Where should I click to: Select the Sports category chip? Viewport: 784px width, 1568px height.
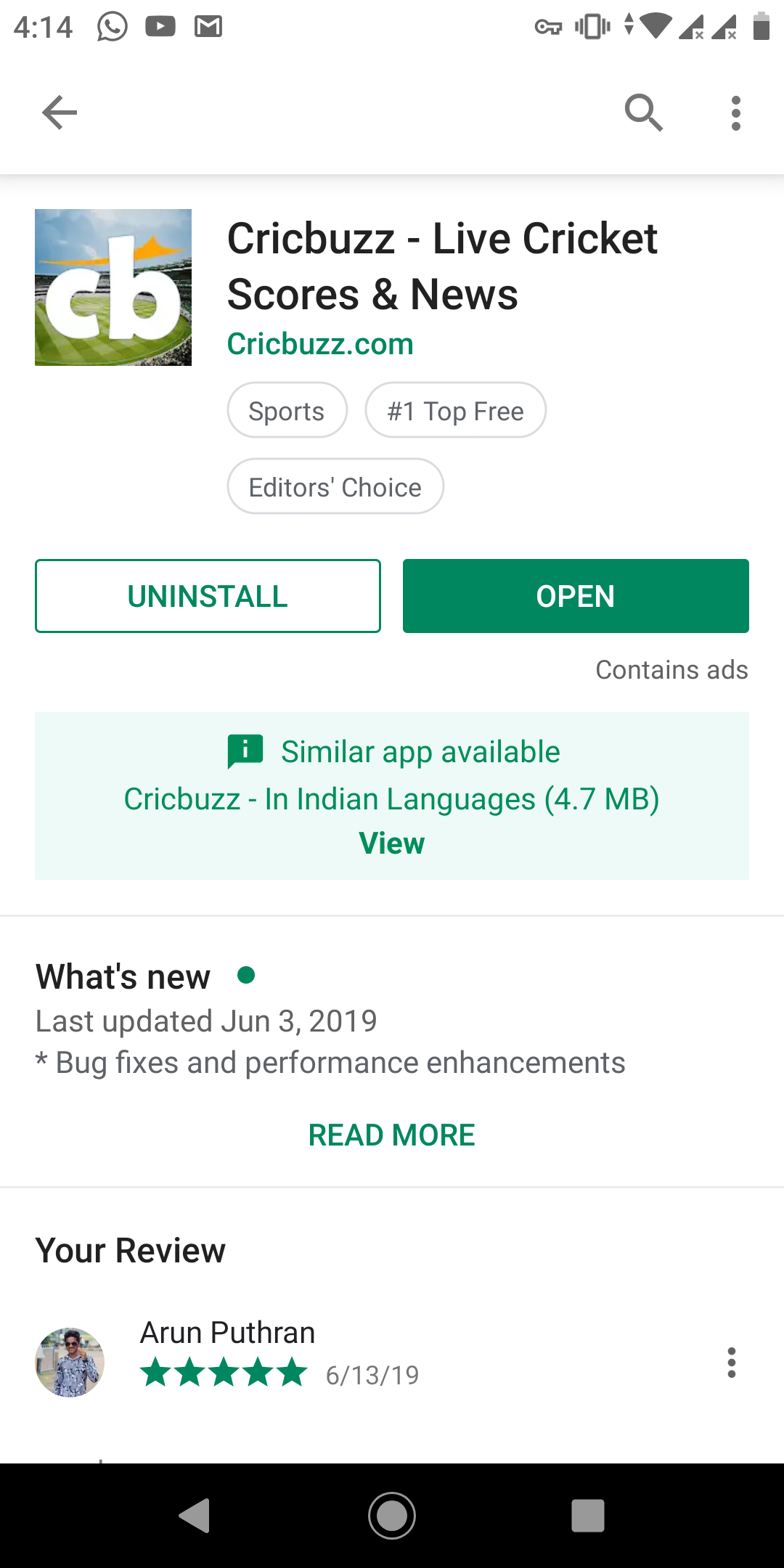coord(287,411)
